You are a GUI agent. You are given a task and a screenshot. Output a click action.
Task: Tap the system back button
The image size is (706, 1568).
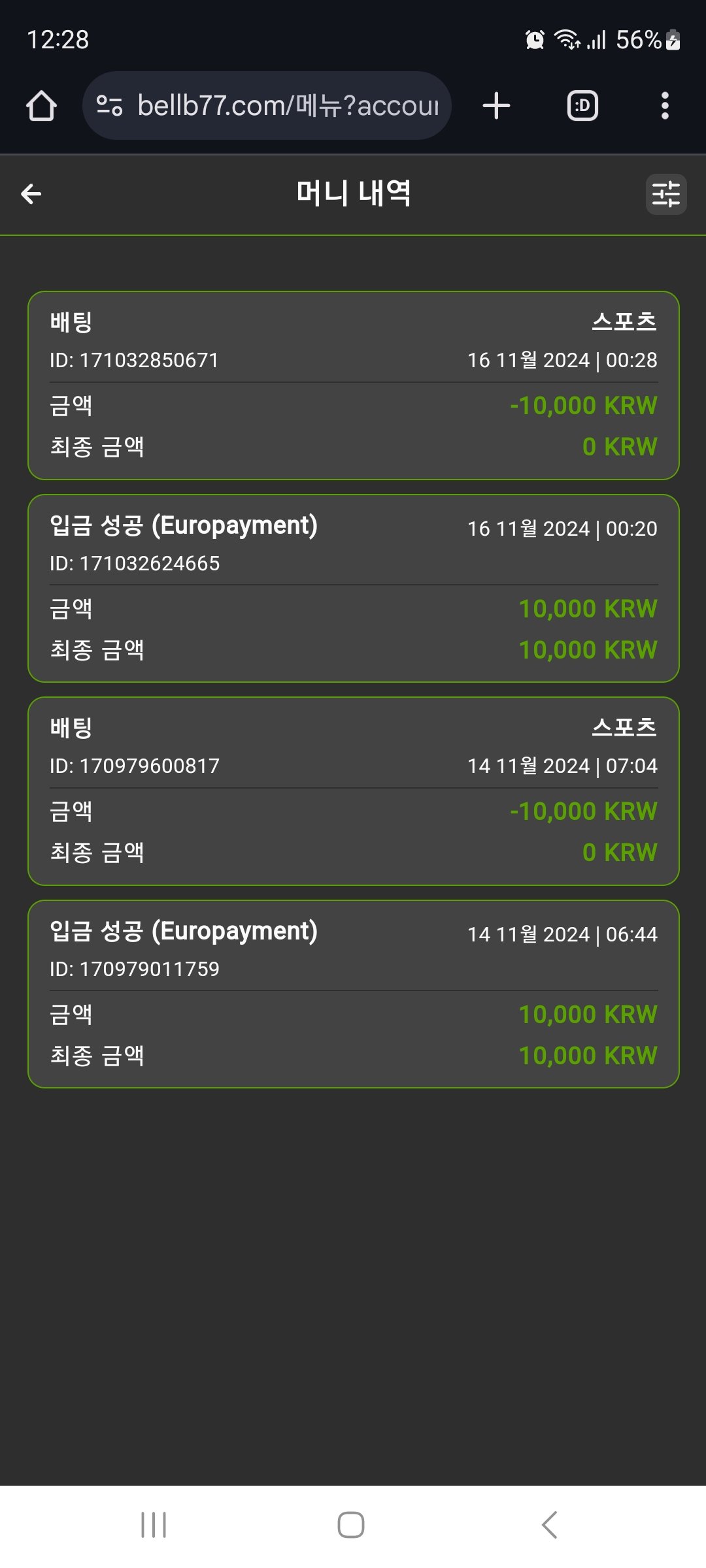pos(549,1525)
